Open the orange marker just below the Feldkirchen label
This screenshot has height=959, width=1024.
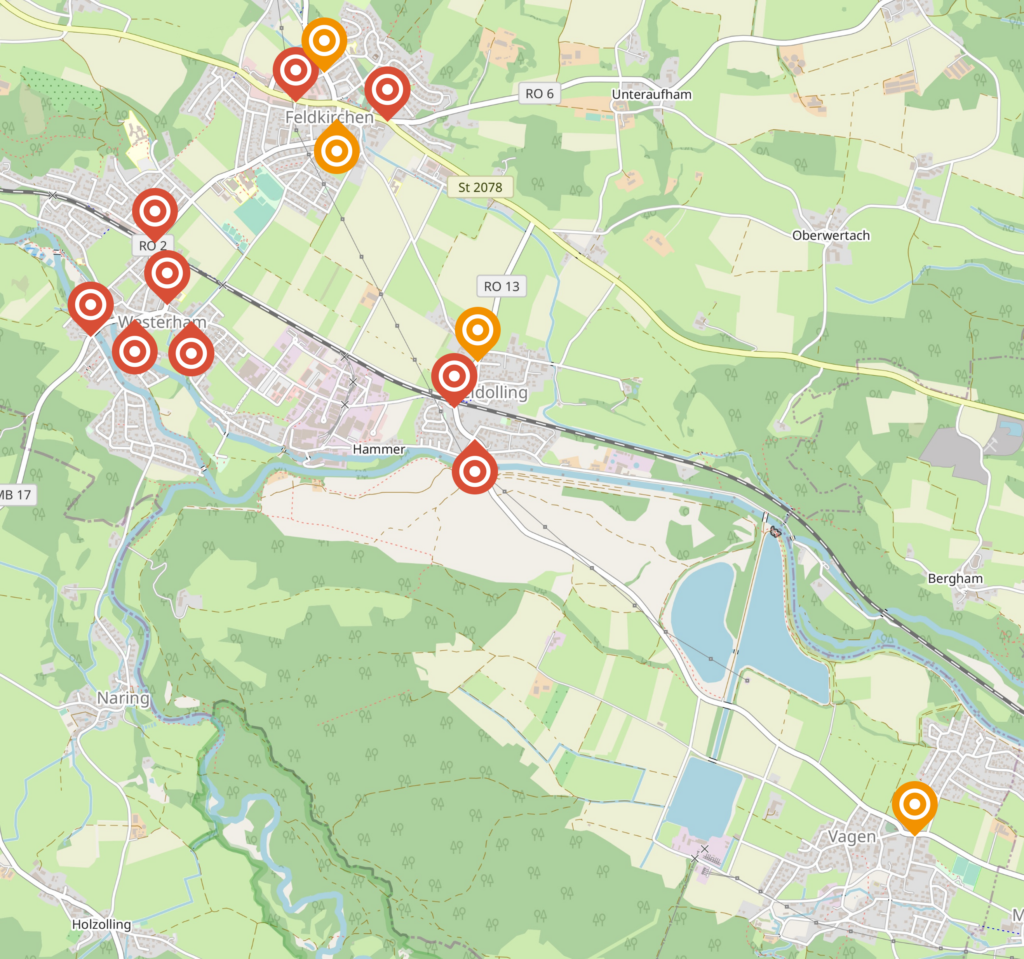[337, 150]
